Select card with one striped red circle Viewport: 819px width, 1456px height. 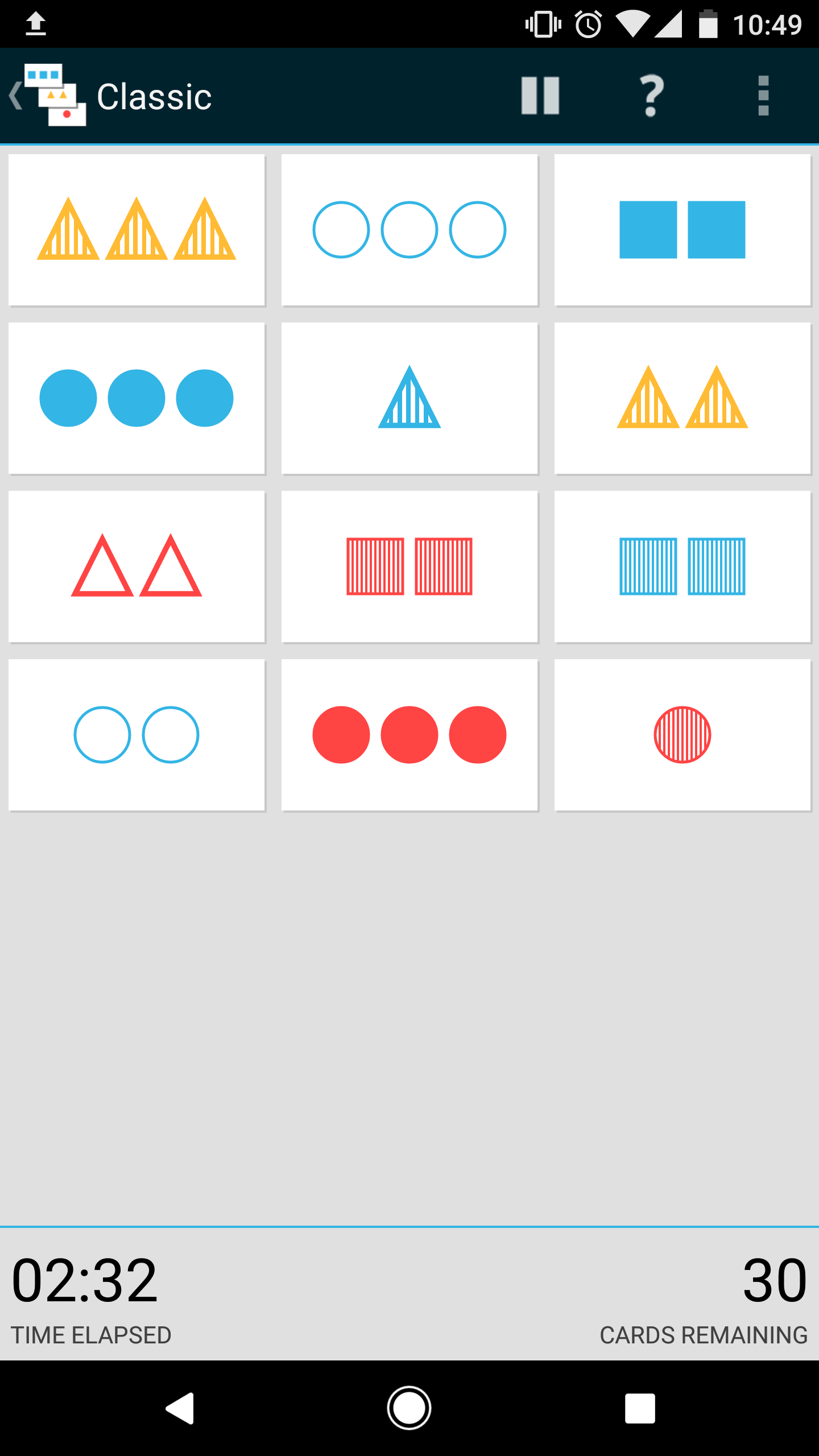682,735
